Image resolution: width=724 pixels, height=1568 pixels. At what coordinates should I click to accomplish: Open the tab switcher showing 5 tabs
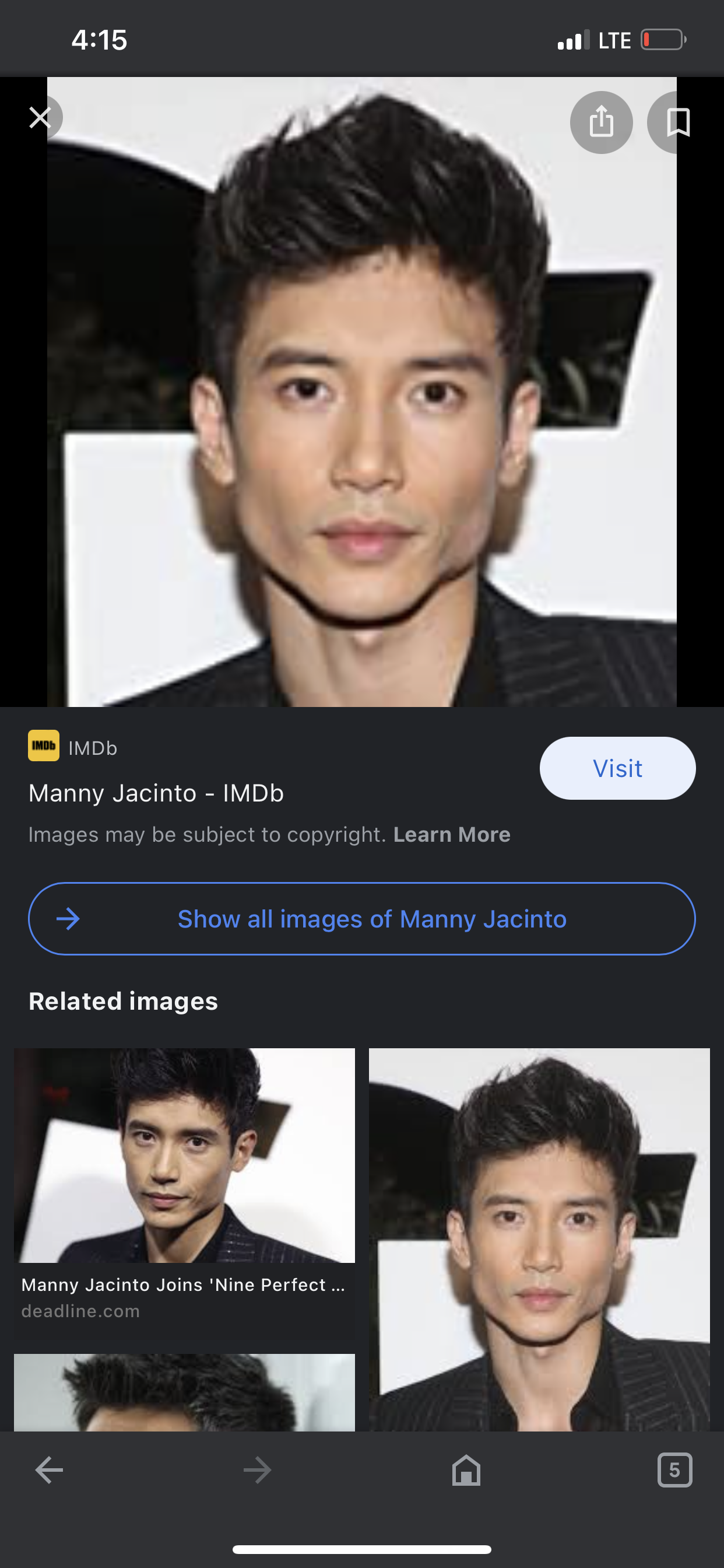tap(674, 1470)
